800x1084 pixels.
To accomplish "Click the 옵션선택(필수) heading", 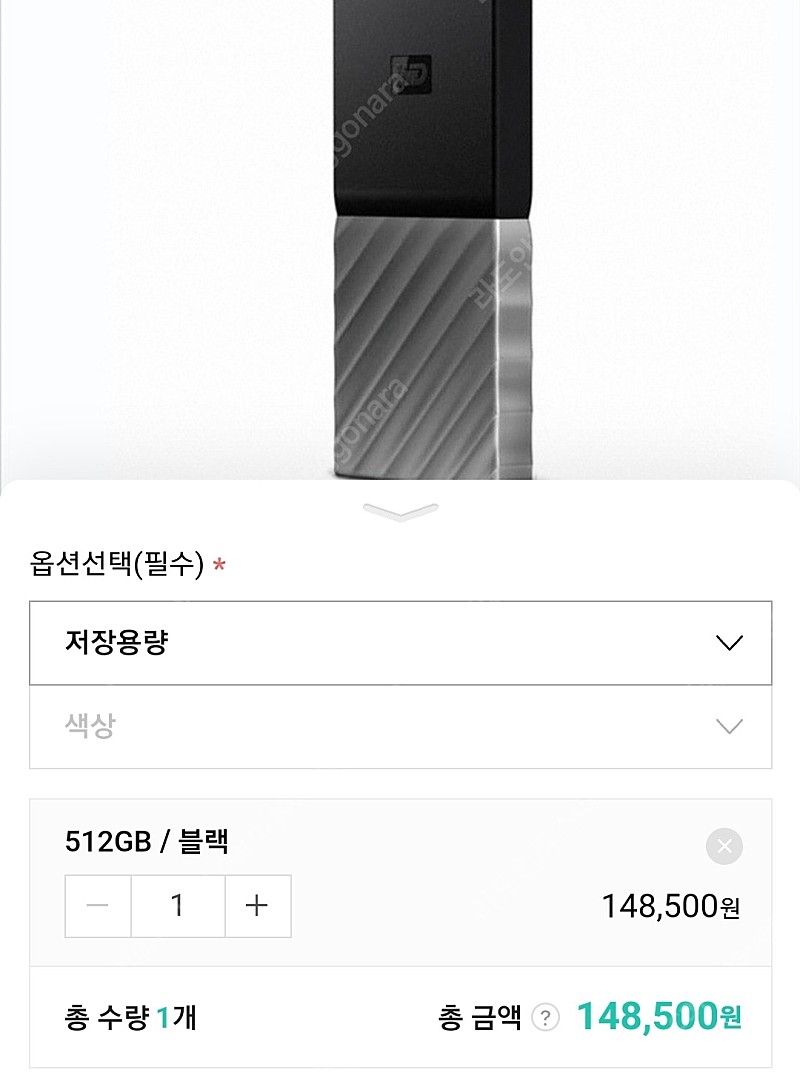I will coord(120,563).
